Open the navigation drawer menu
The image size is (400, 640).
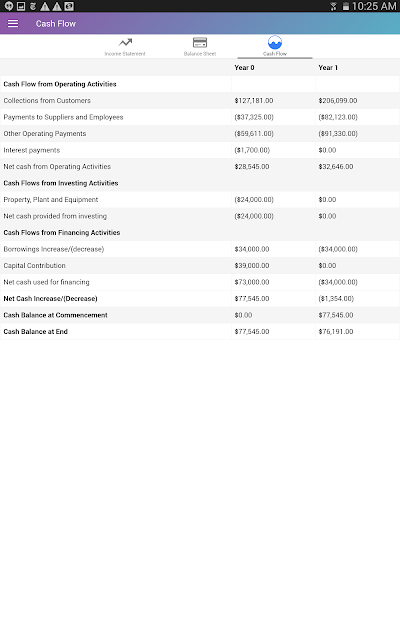click(13, 24)
